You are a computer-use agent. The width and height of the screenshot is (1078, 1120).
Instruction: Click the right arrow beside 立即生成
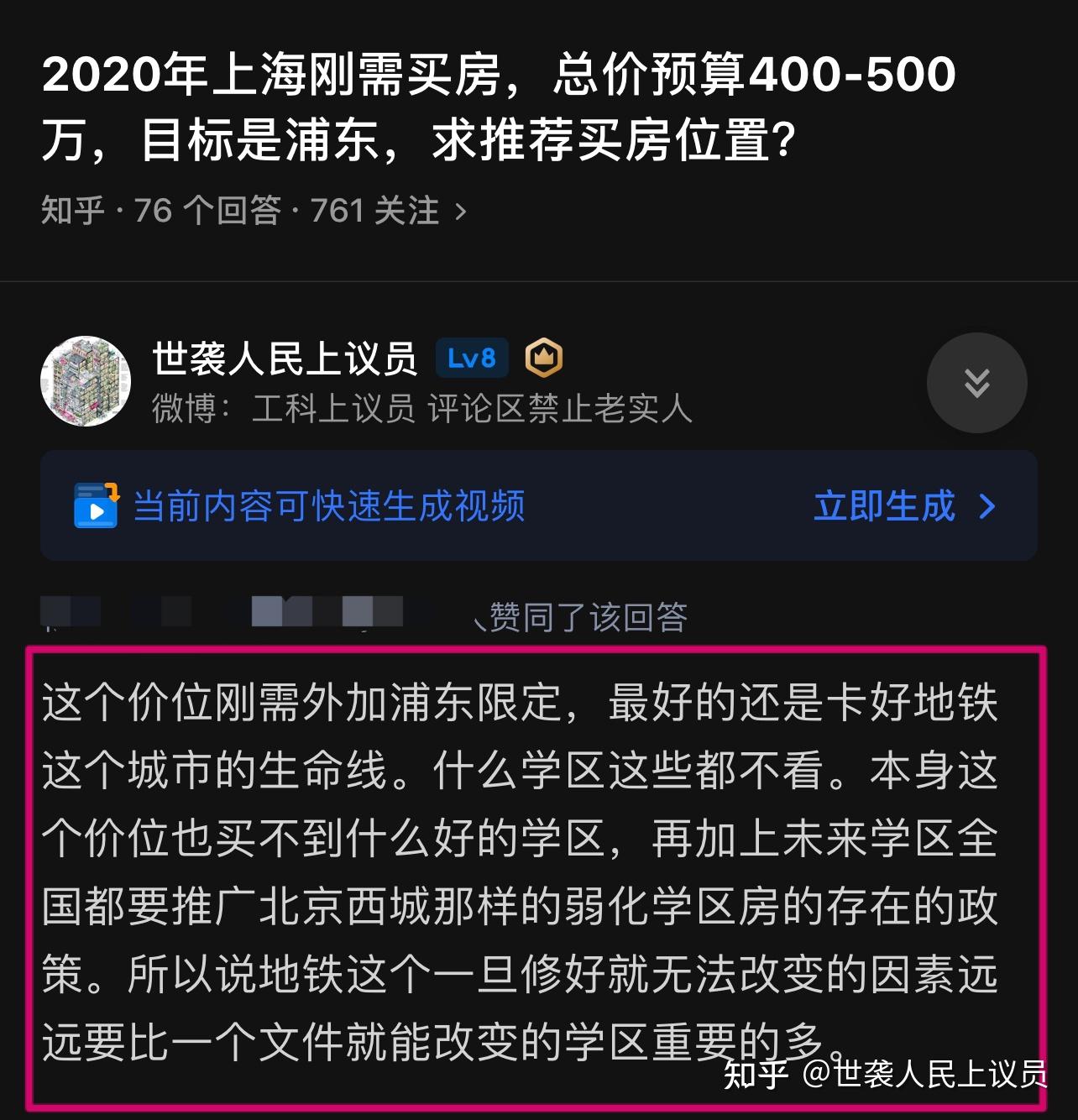click(x=987, y=505)
